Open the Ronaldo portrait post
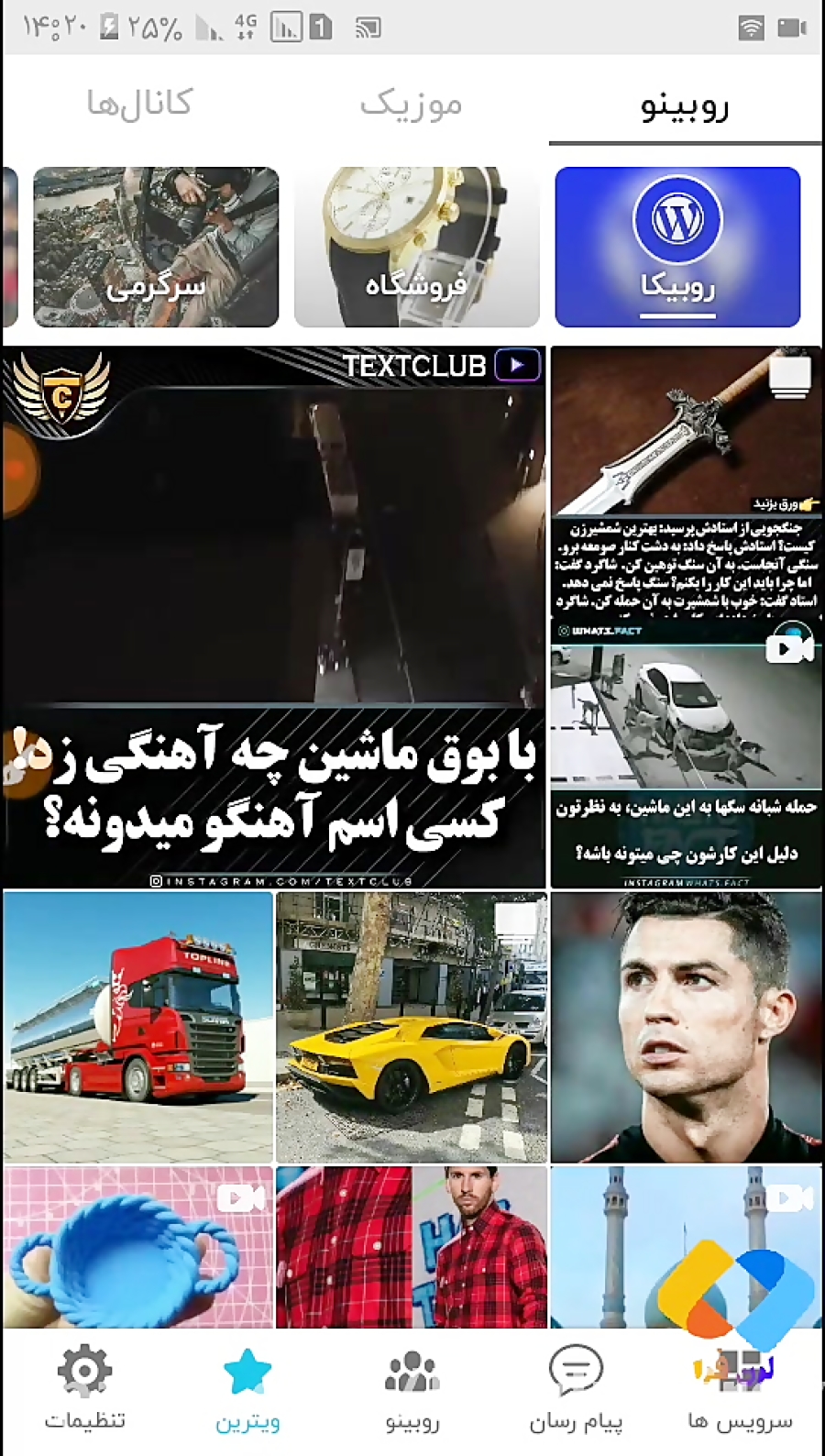 tap(686, 1027)
